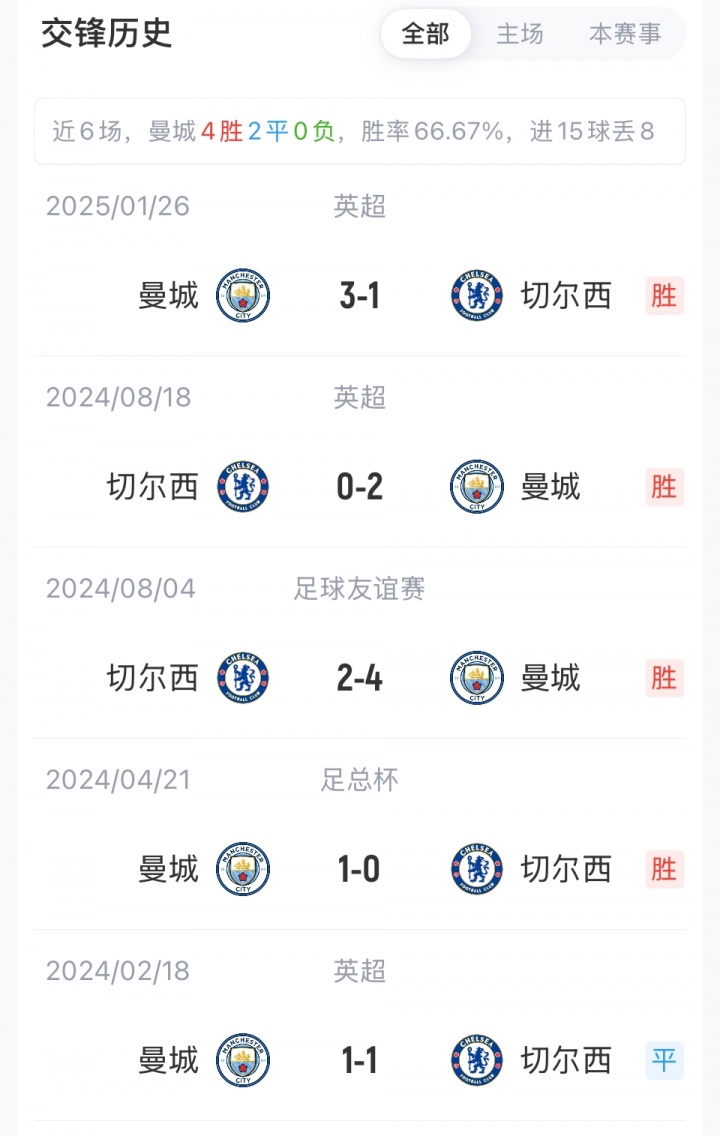Switch to the 主场 tab

[520, 34]
